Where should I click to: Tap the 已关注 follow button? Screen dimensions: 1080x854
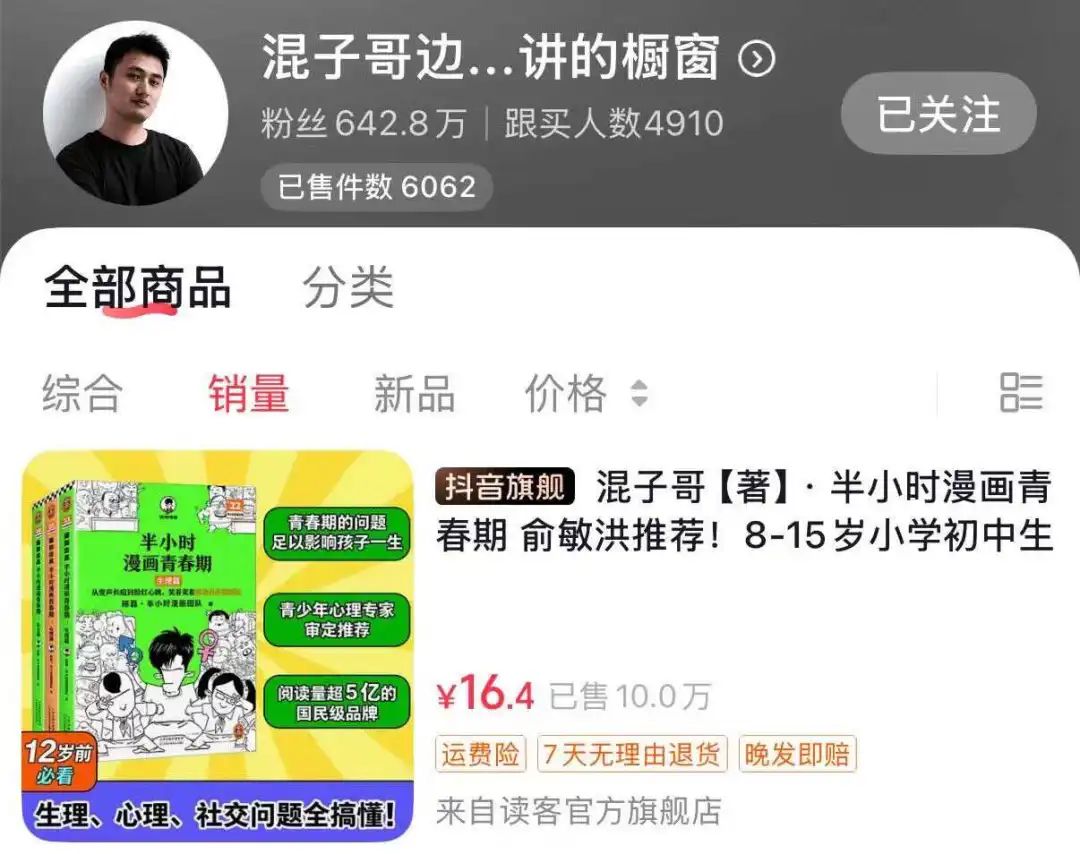[938, 115]
